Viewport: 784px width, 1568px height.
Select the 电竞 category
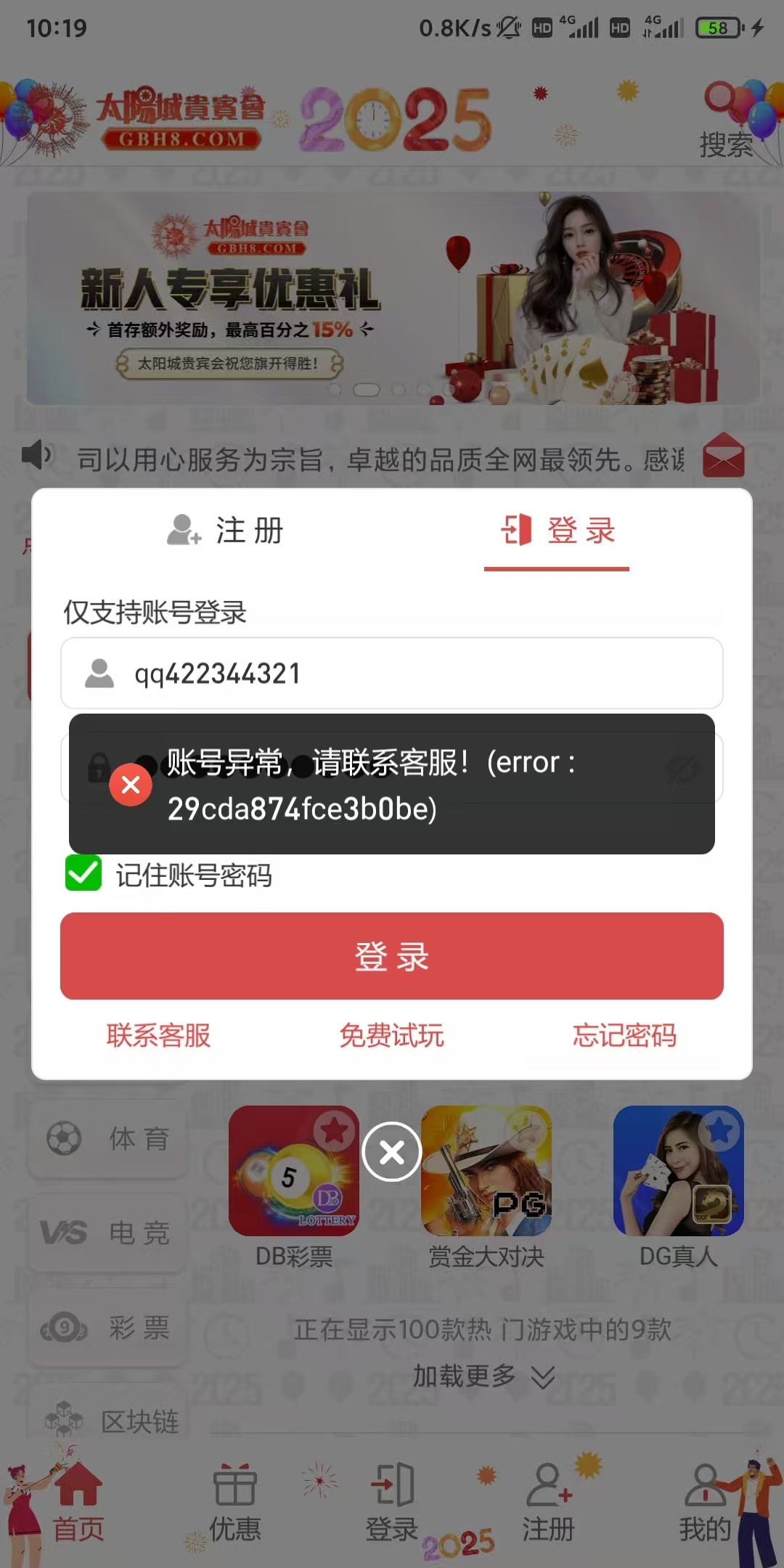(107, 1233)
